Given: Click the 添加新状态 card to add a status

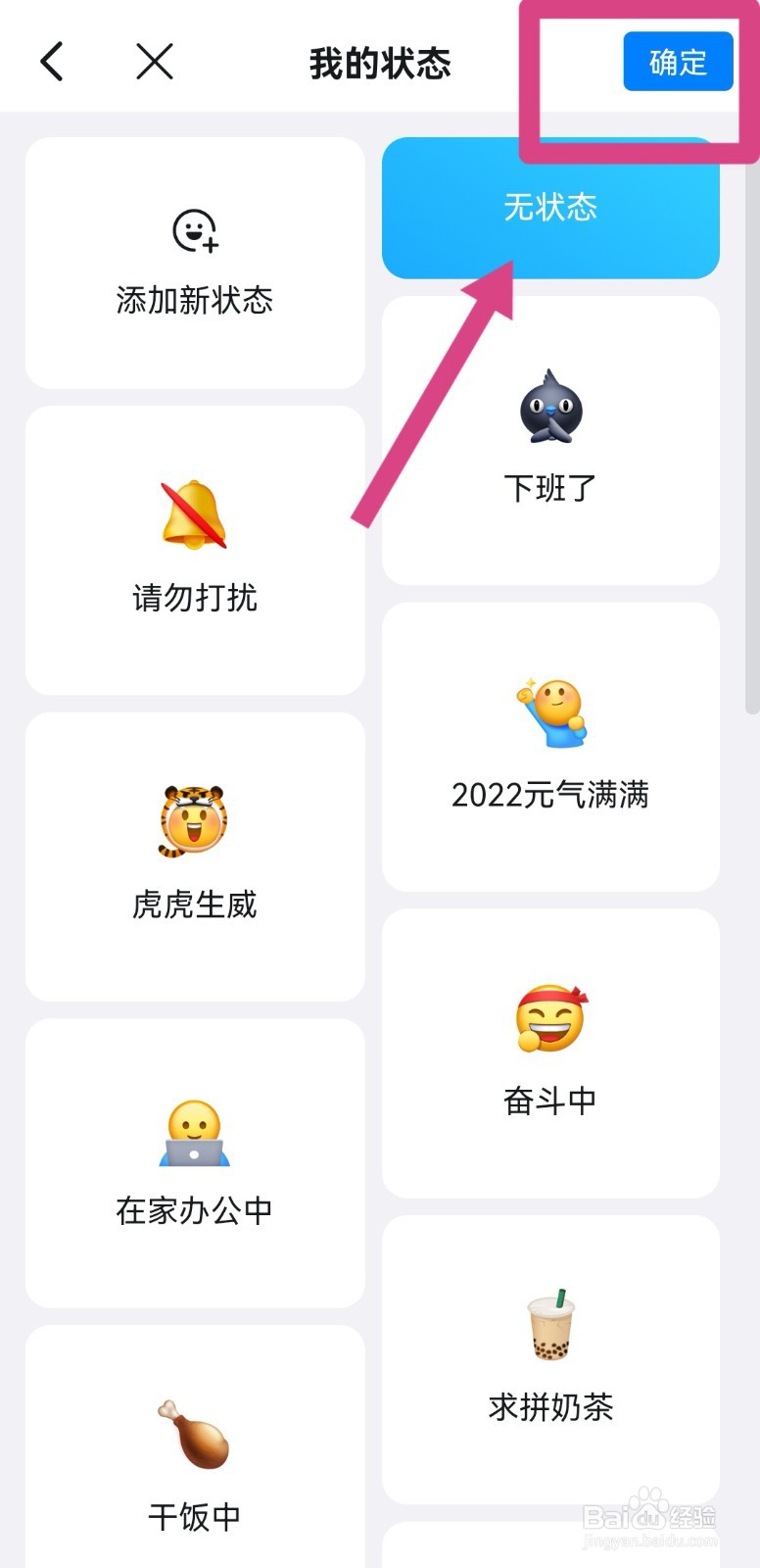Looking at the screenshot, I should pyautogui.click(x=194, y=260).
